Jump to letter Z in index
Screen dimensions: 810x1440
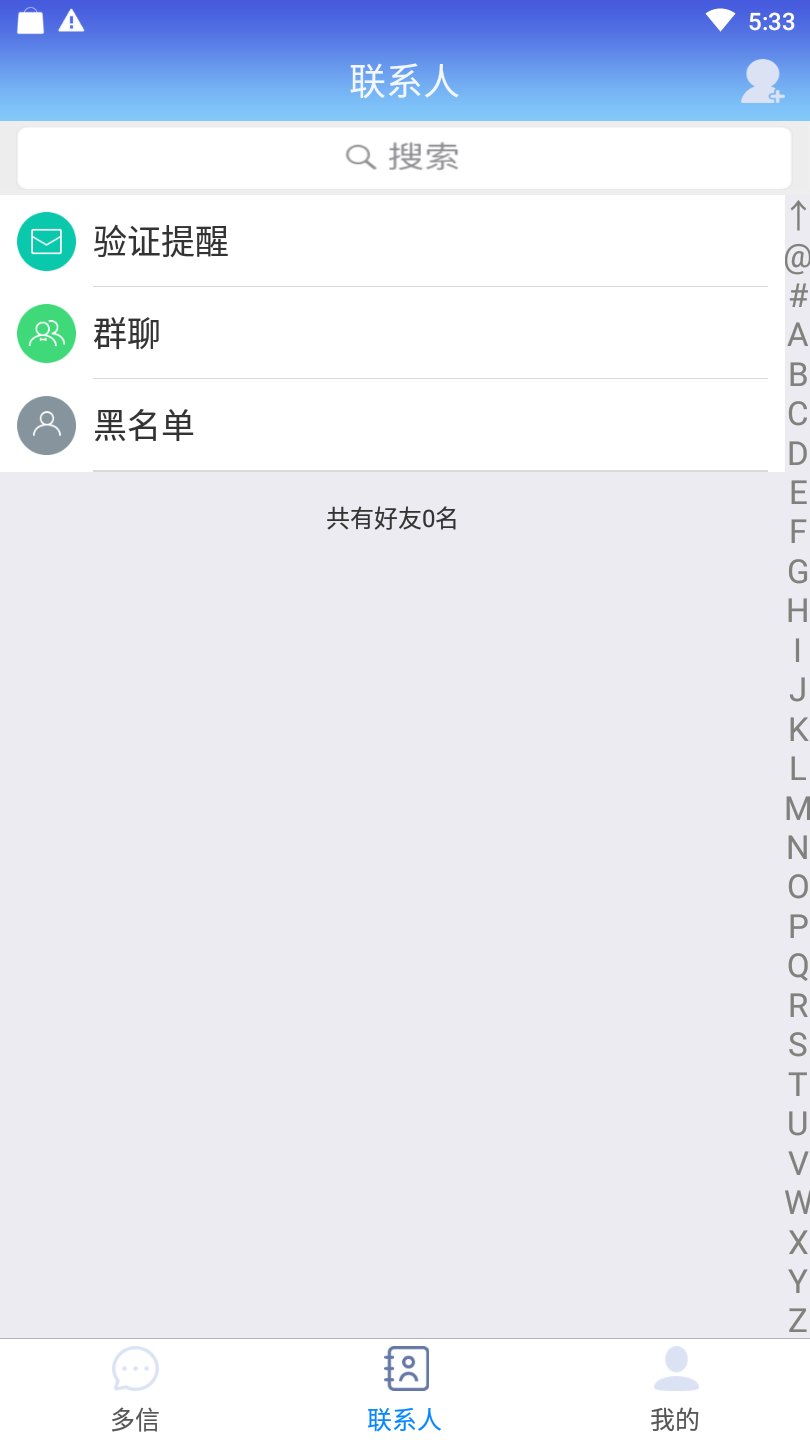(797, 1321)
